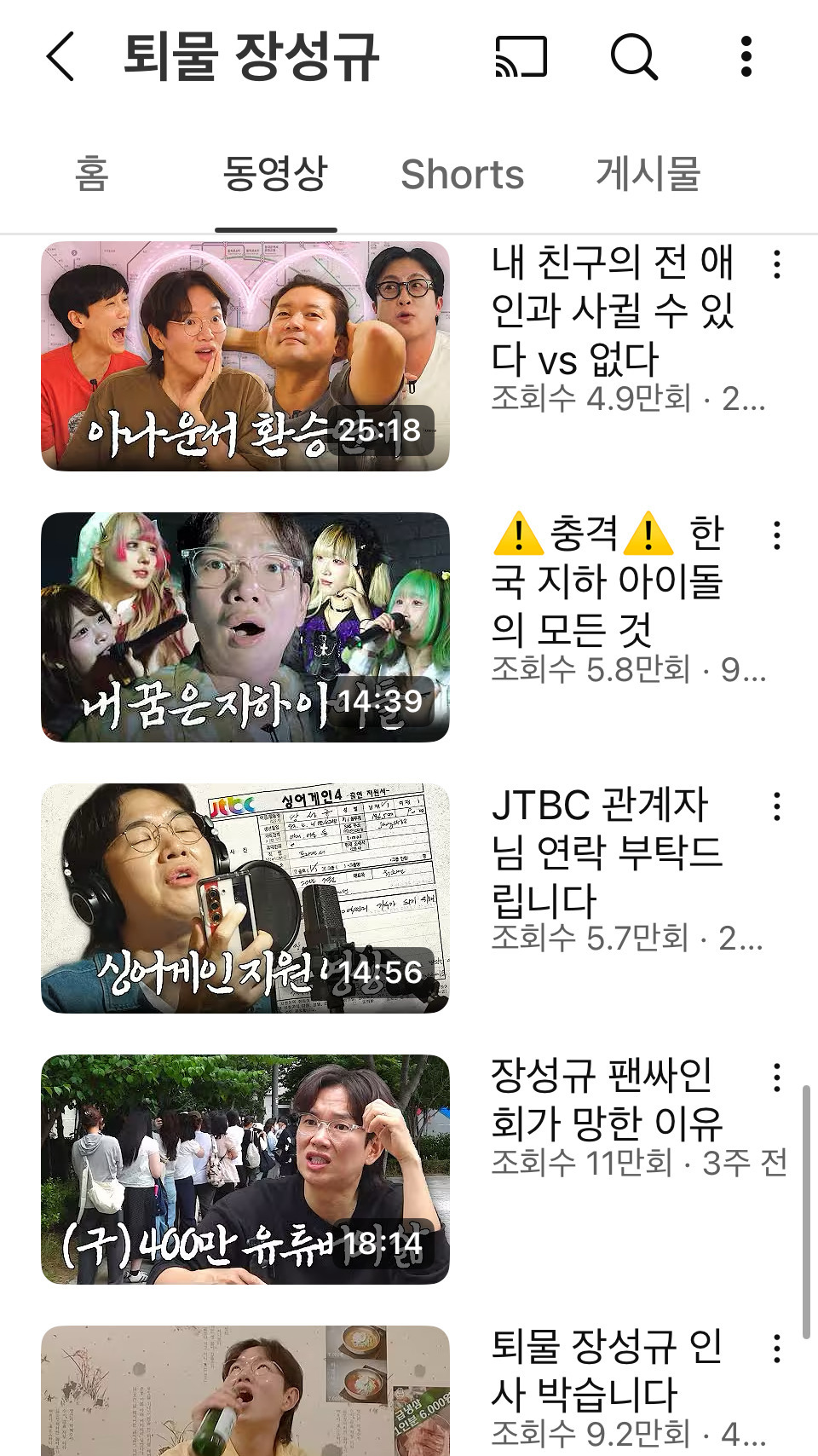
Task: Open options menu for 퇴물 장성규 인사 video
Action: (777, 1347)
